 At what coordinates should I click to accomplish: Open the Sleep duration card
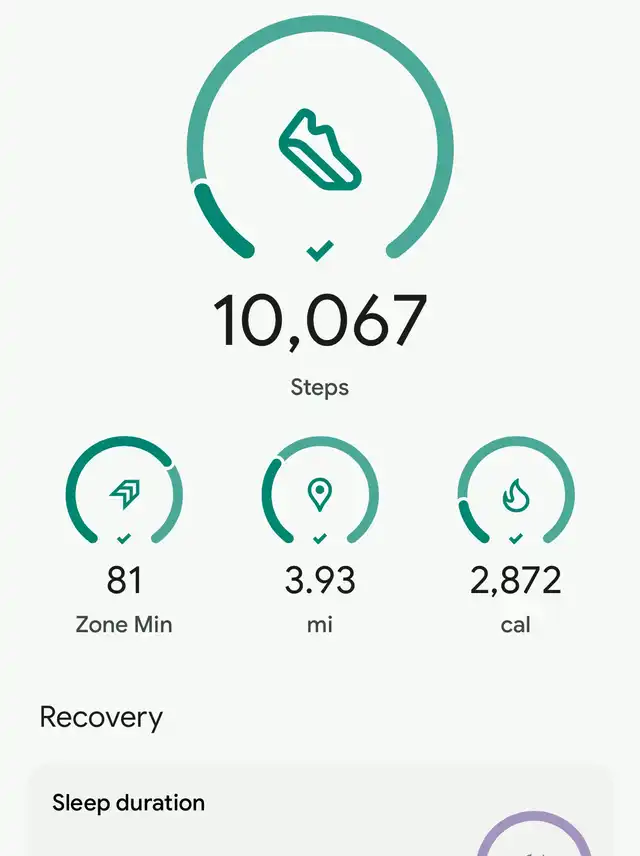pyautogui.click(x=320, y=812)
